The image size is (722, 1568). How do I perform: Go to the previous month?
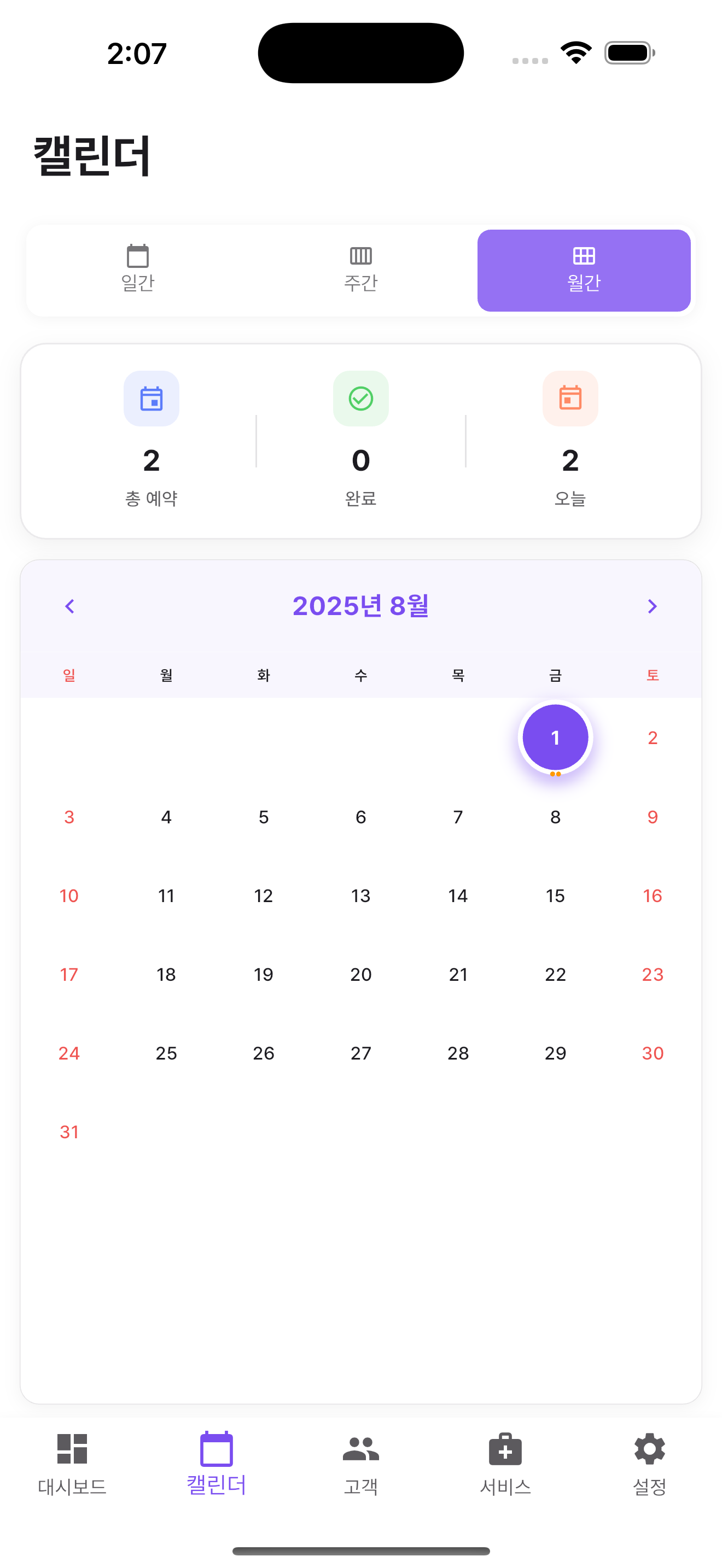69,606
